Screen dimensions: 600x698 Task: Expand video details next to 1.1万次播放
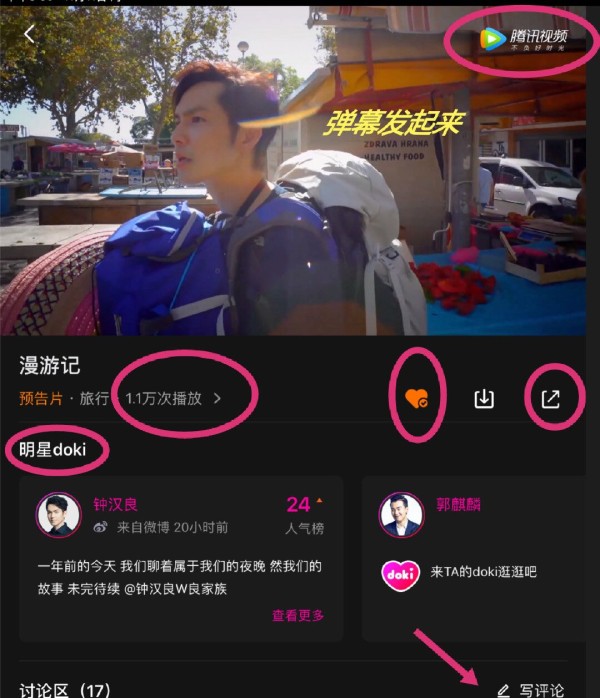tap(217, 398)
